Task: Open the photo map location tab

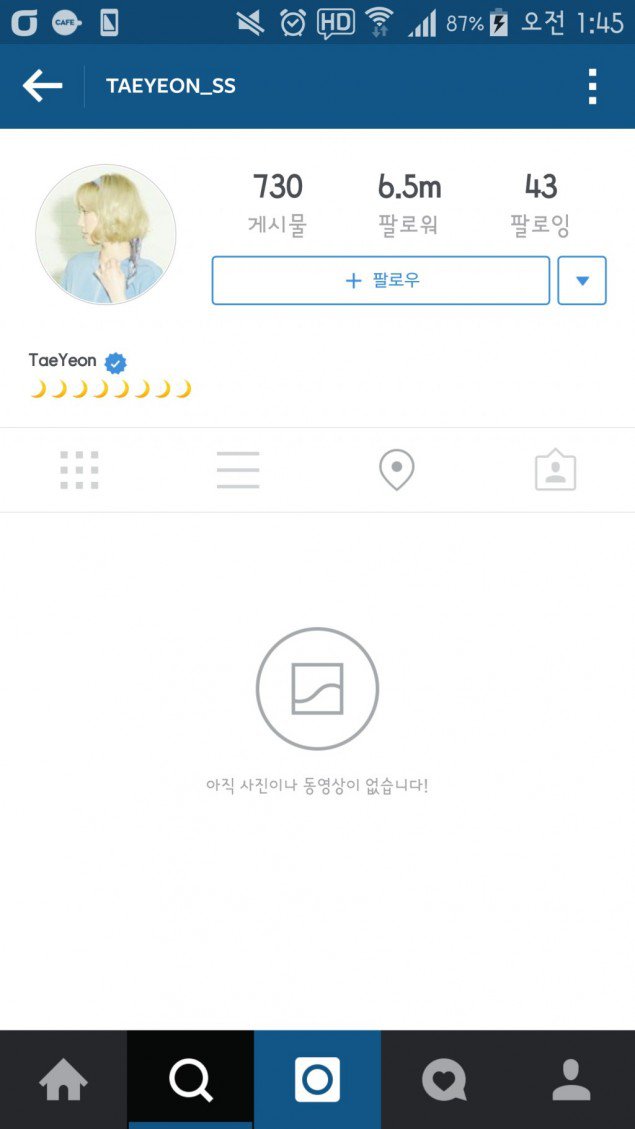Action: pos(397,470)
